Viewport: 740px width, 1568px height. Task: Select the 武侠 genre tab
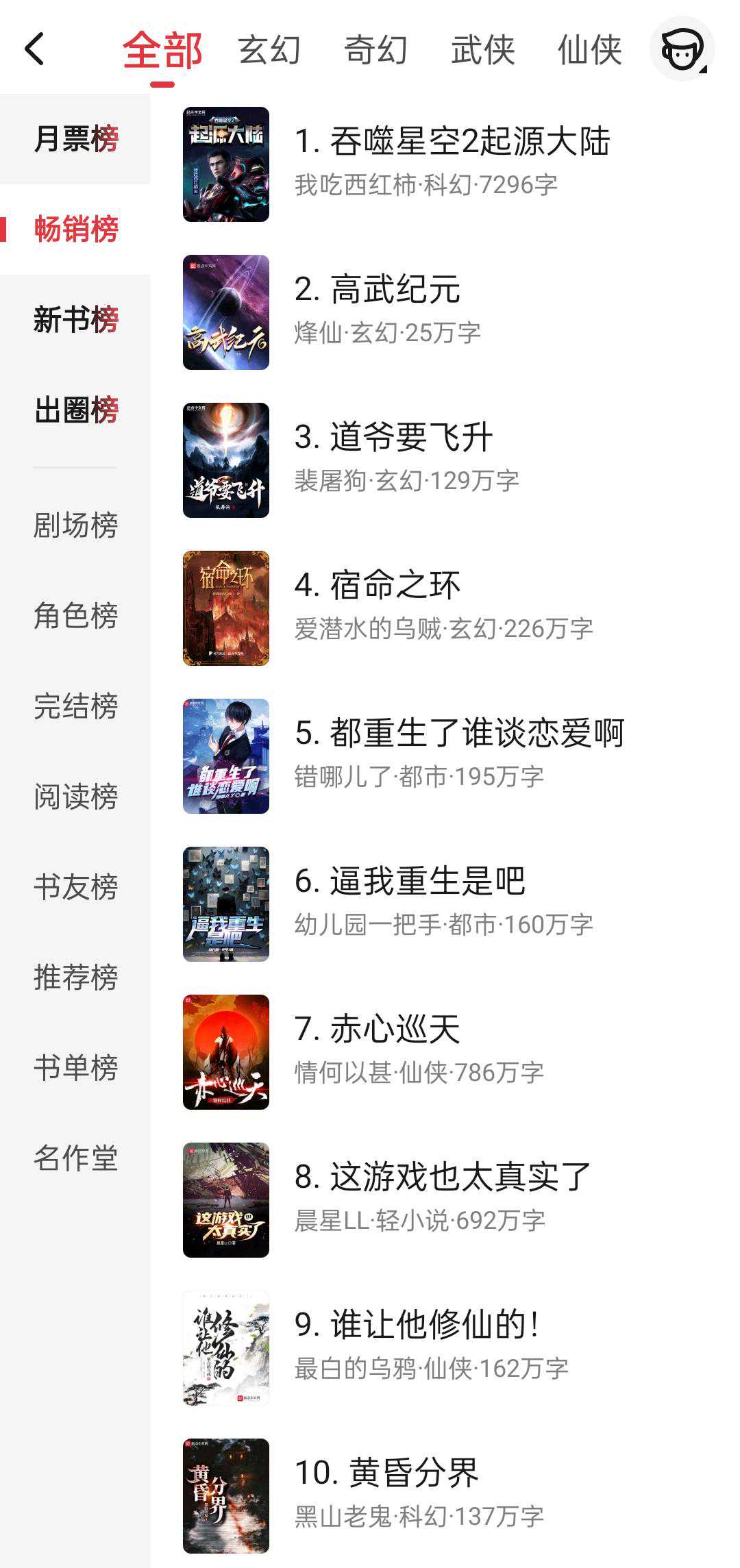[x=482, y=50]
